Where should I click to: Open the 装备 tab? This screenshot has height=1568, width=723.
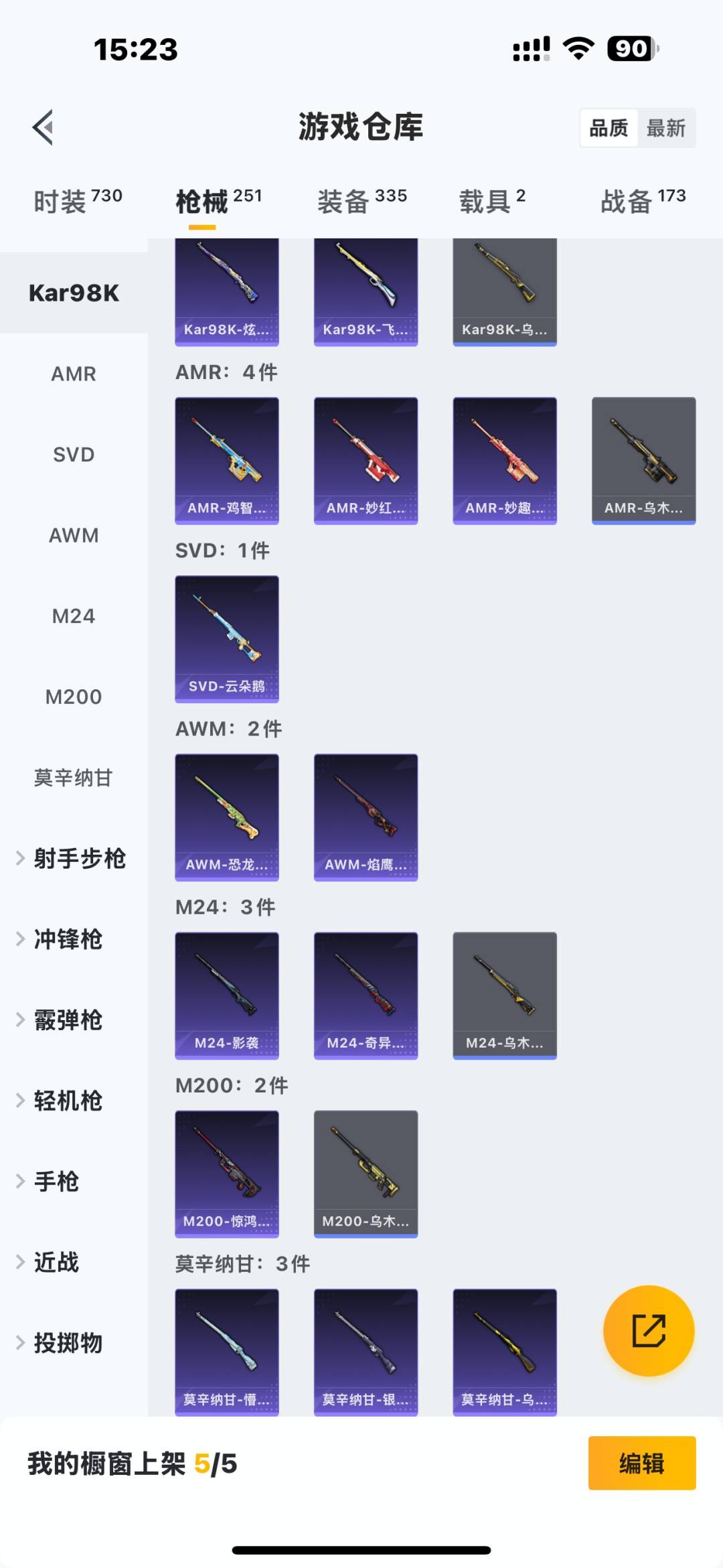pos(361,201)
